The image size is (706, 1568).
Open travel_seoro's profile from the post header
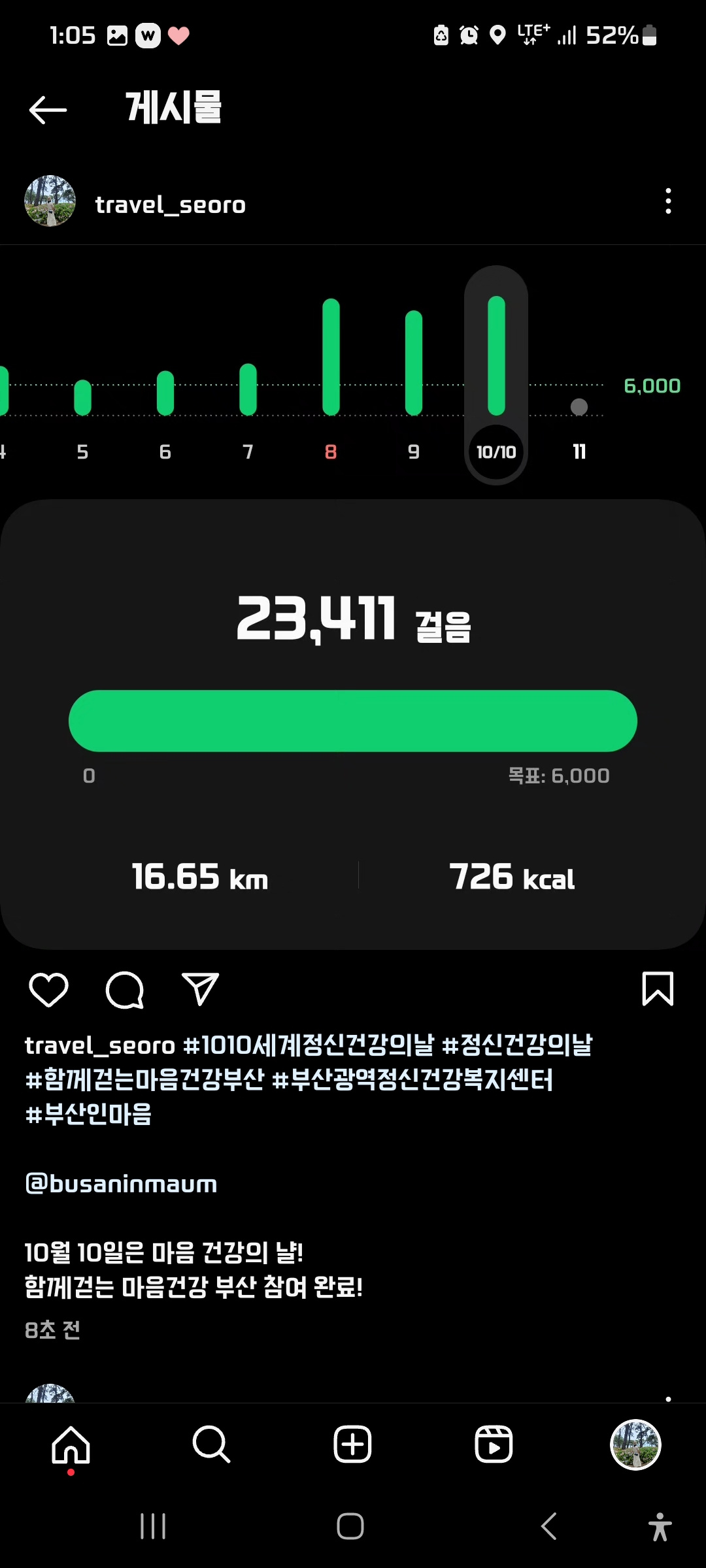tap(170, 204)
